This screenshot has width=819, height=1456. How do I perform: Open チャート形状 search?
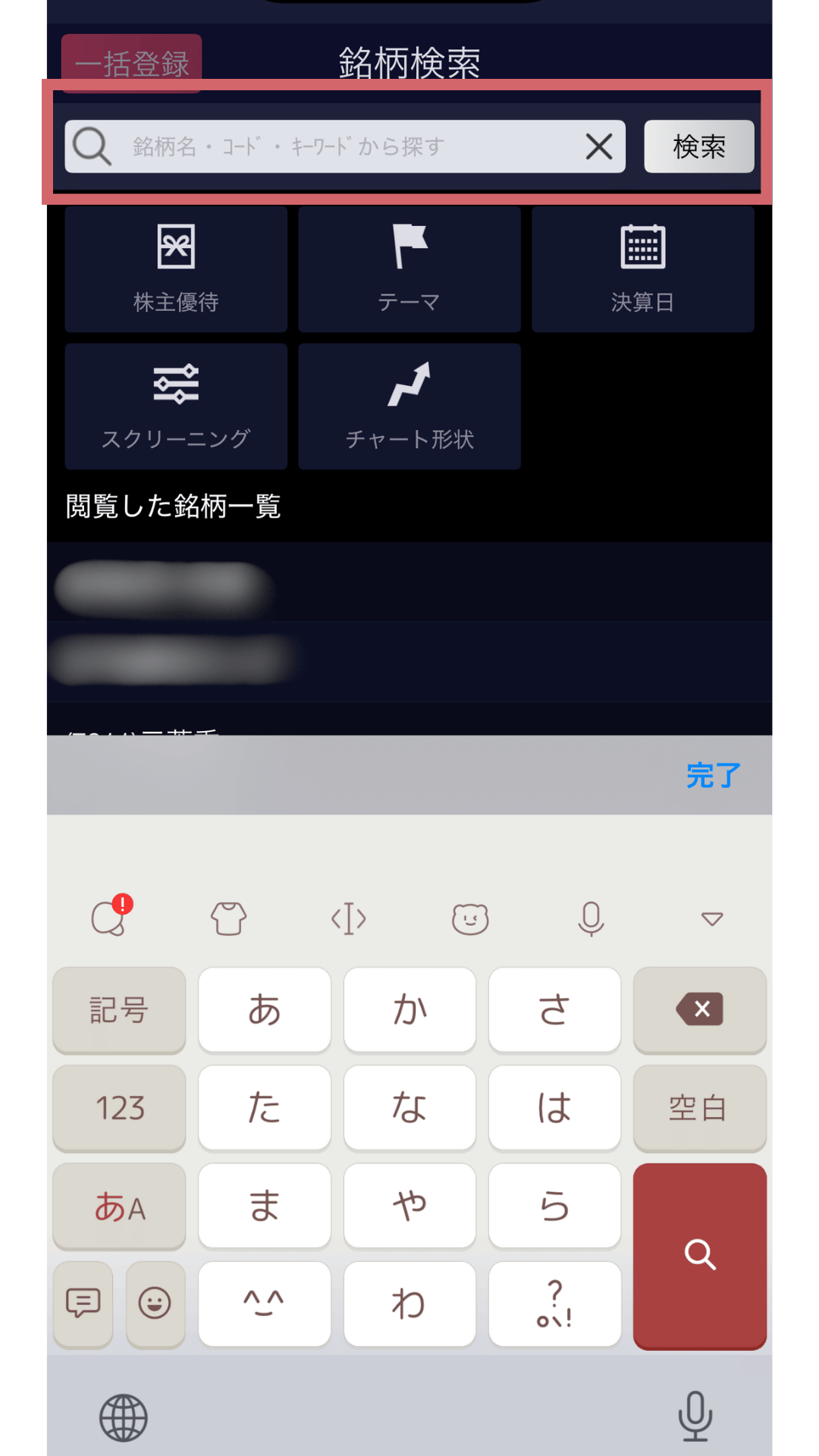click(409, 406)
